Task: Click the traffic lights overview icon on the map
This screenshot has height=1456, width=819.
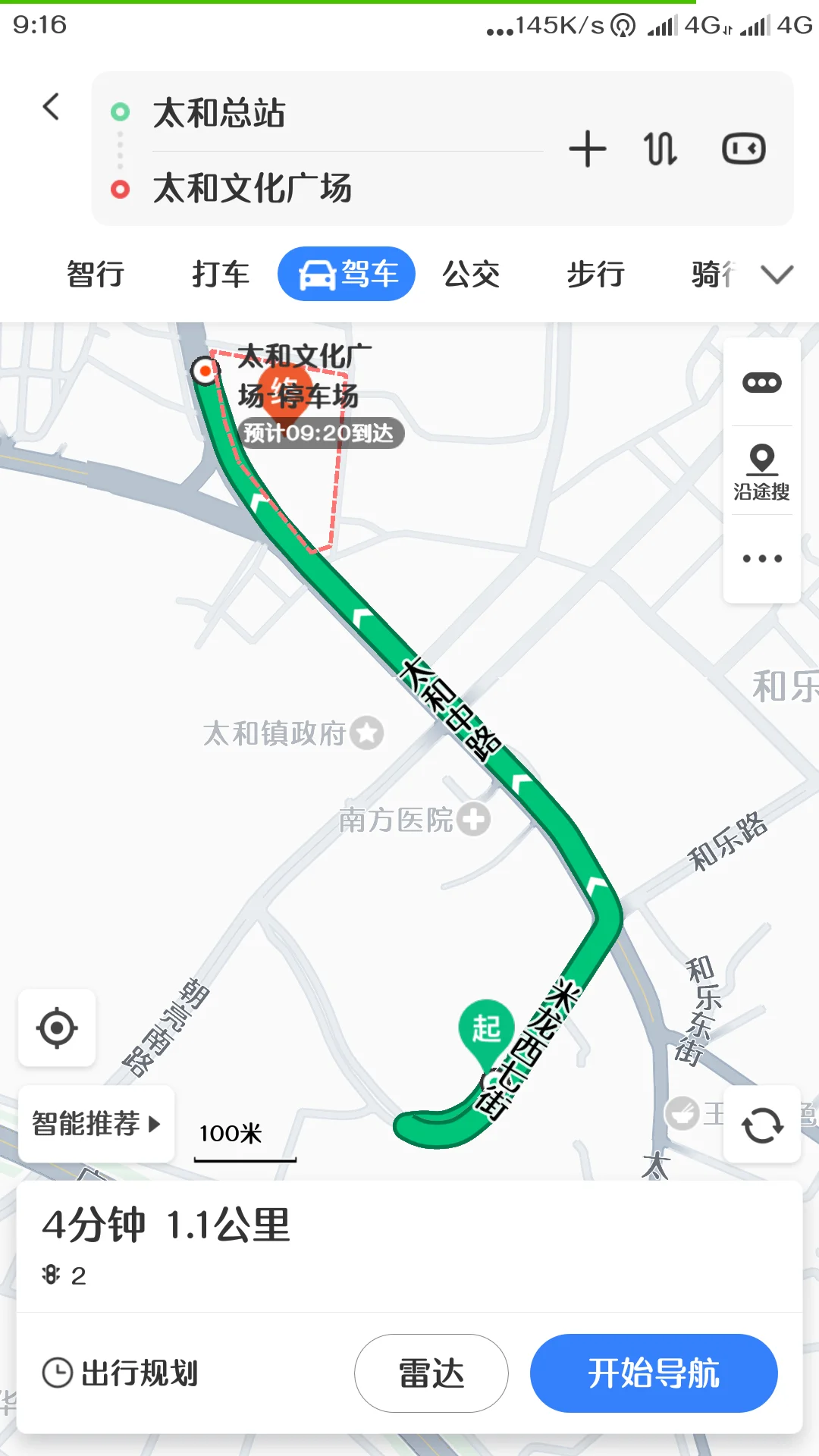Action: click(761, 381)
